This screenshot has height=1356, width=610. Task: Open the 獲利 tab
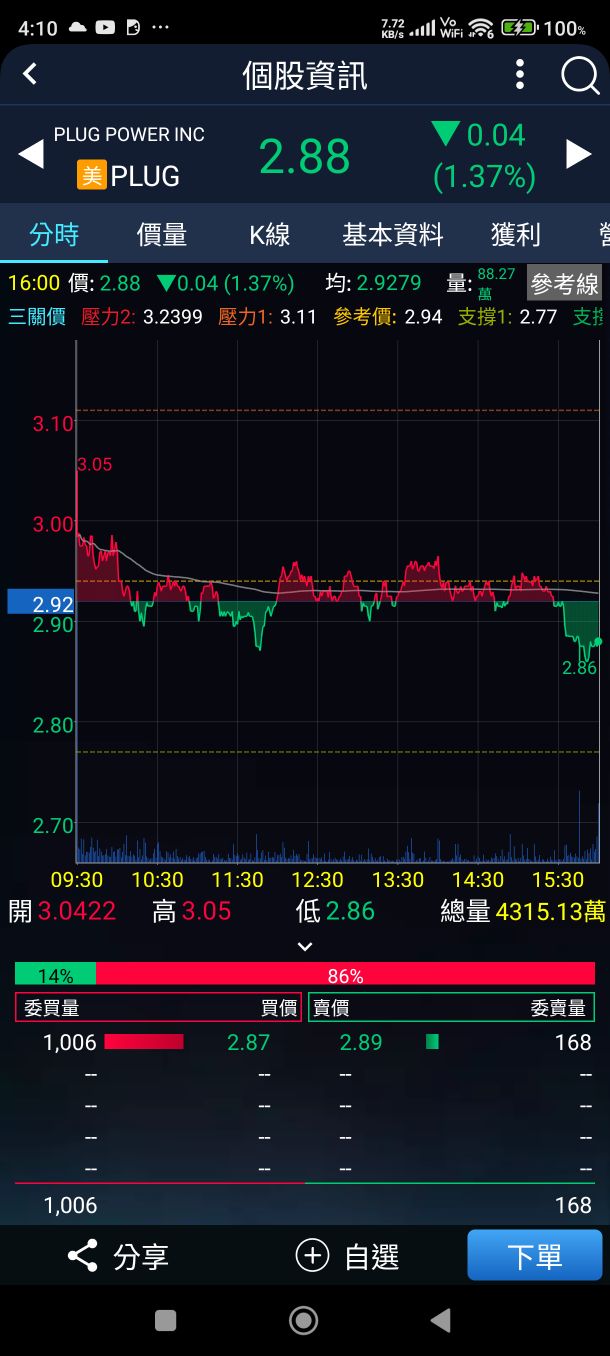[x=515, y=235]
